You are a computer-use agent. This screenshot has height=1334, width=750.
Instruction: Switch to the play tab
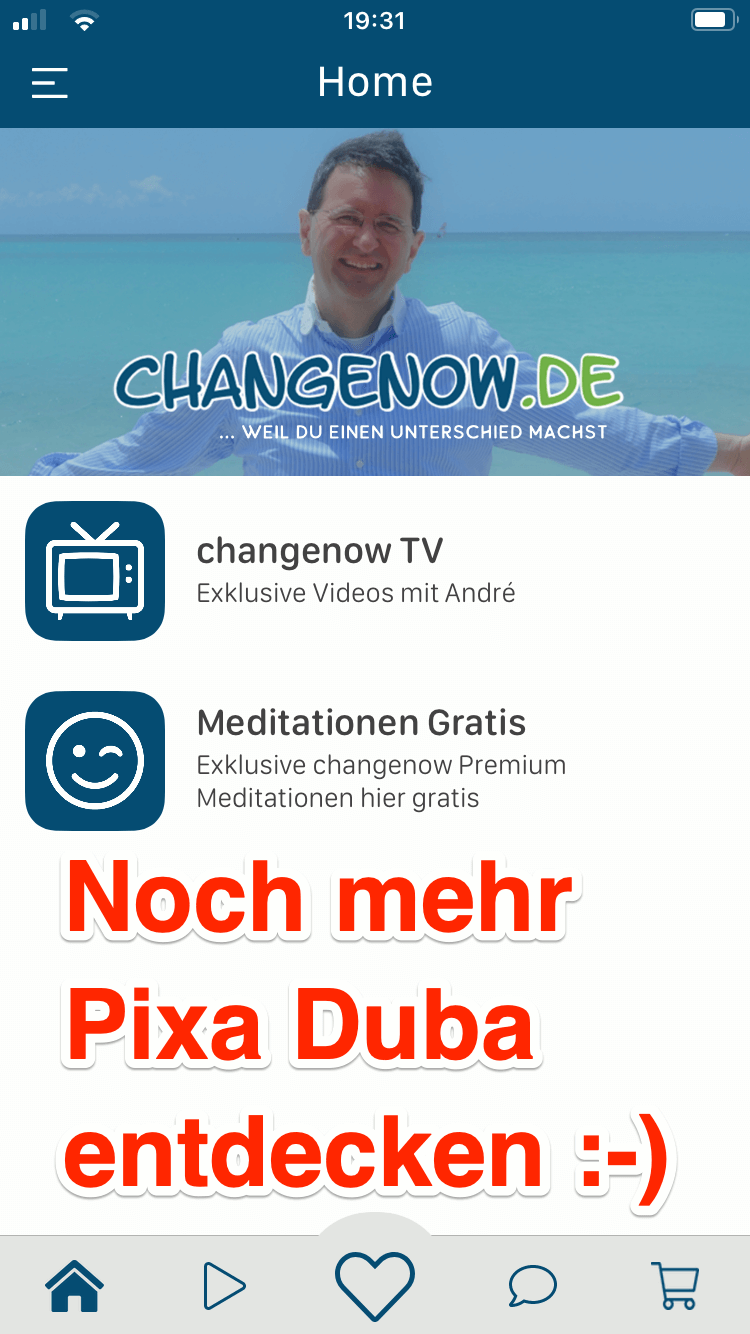pos(224,1285)
